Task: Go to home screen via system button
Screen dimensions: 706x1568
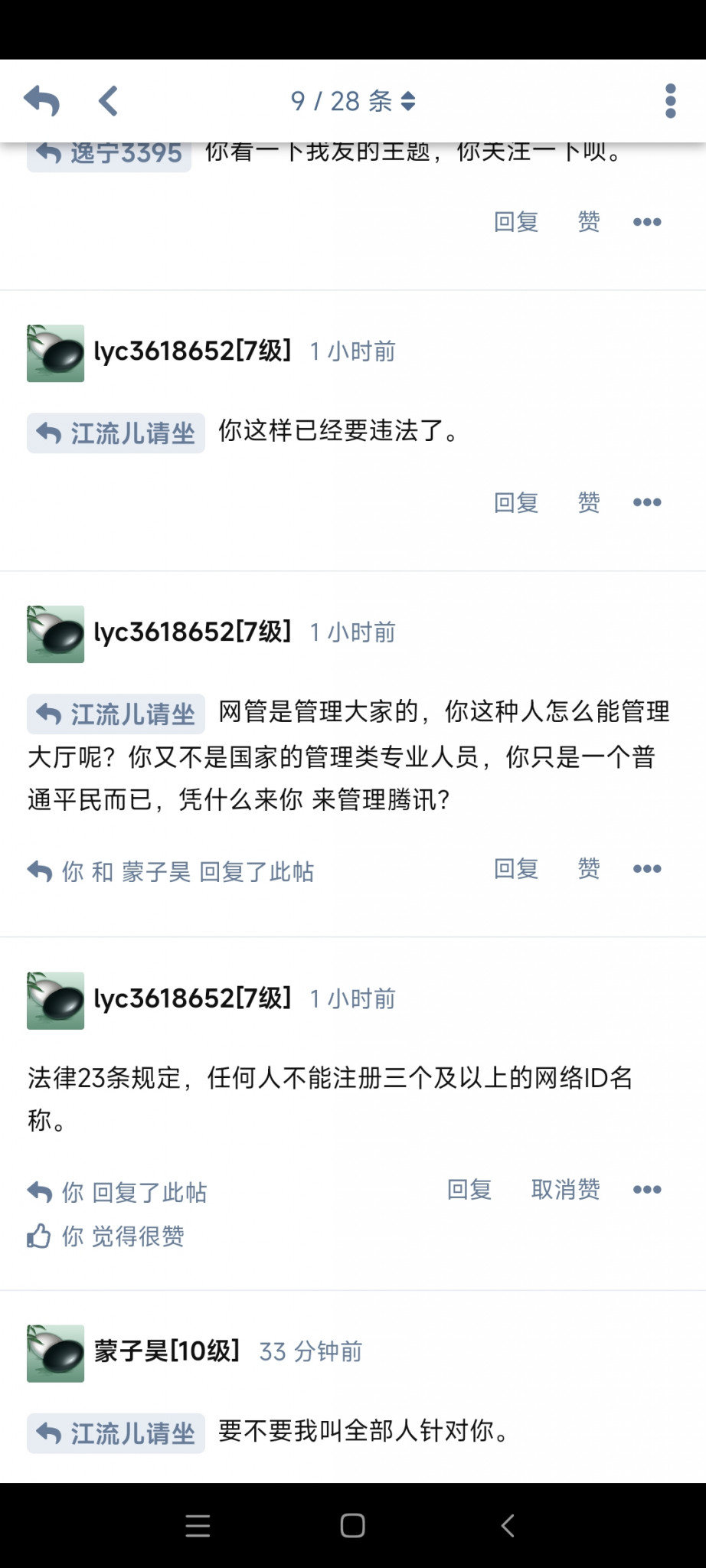Action: click(x=352, y=1526)
